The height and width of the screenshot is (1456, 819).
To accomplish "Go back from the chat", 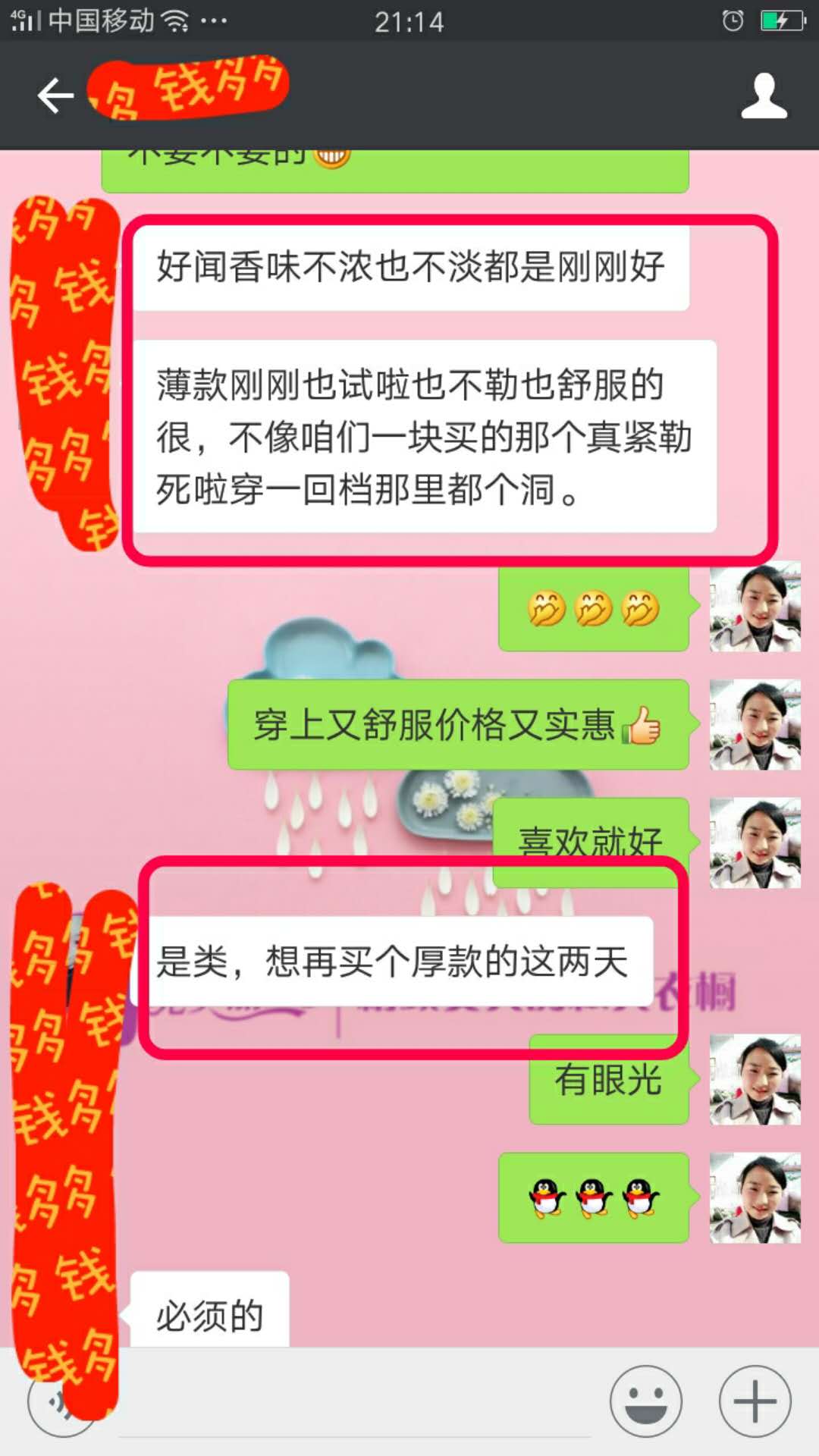I will (55, 96).
